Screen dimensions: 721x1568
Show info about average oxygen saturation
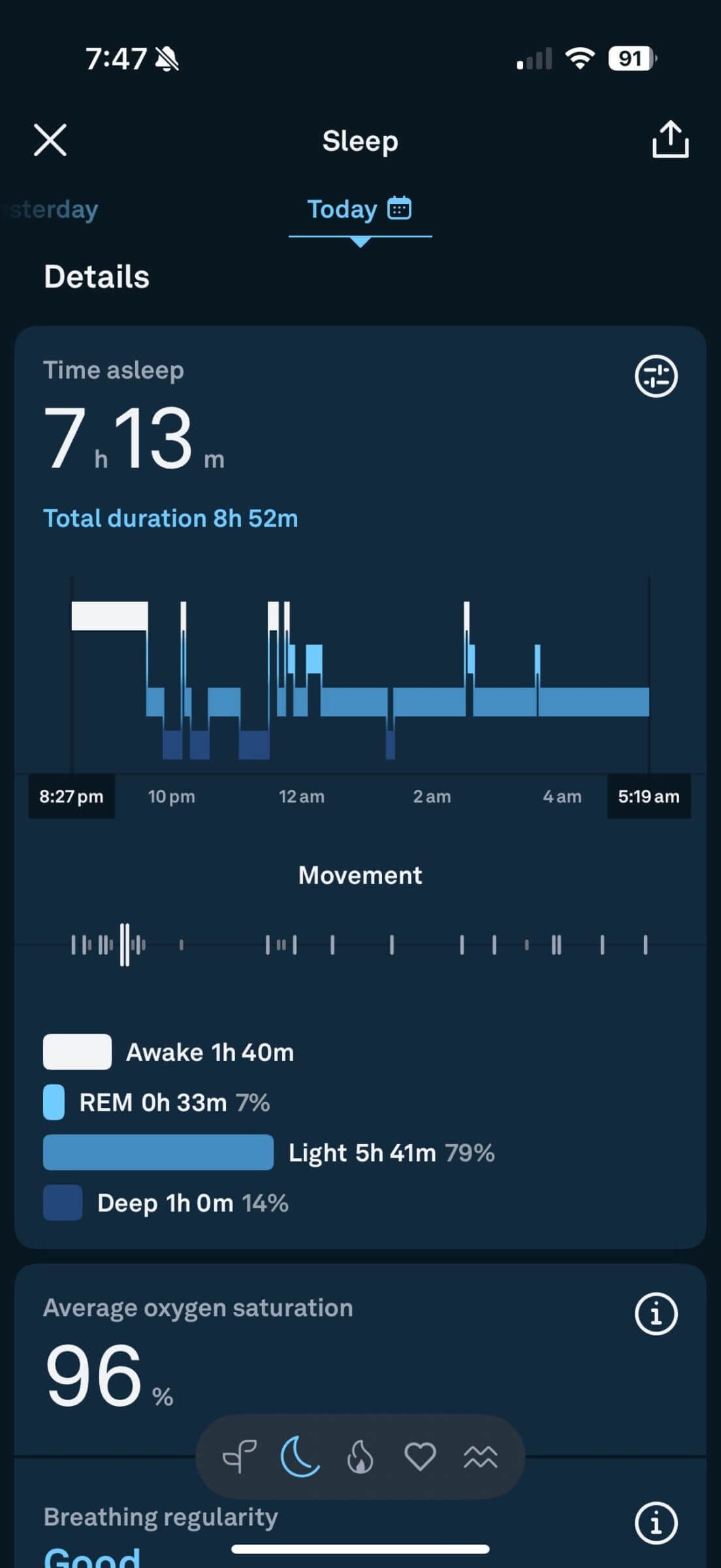click(656, 1314)
